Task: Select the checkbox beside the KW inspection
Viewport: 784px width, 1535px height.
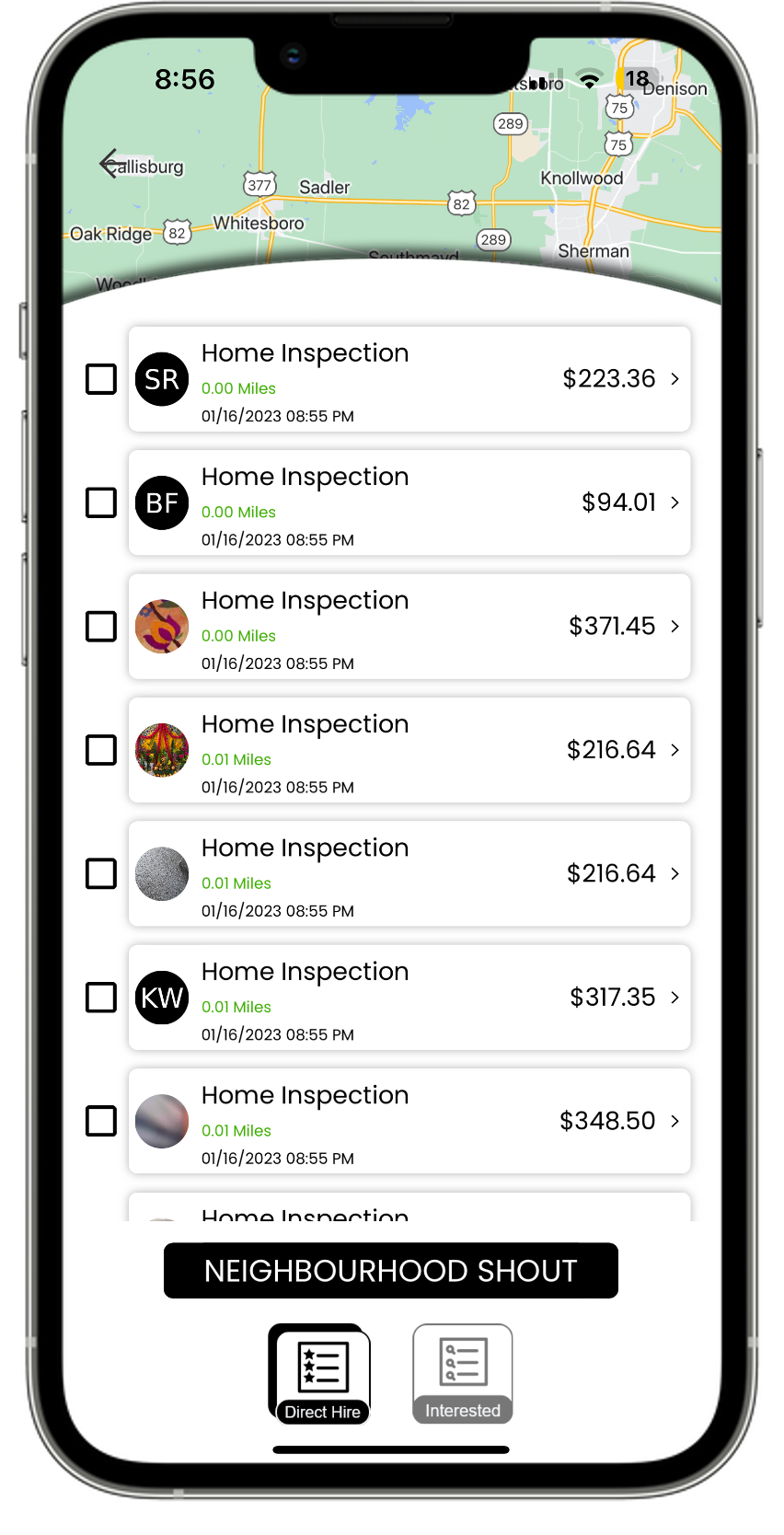Action: (x=101, y=998)
